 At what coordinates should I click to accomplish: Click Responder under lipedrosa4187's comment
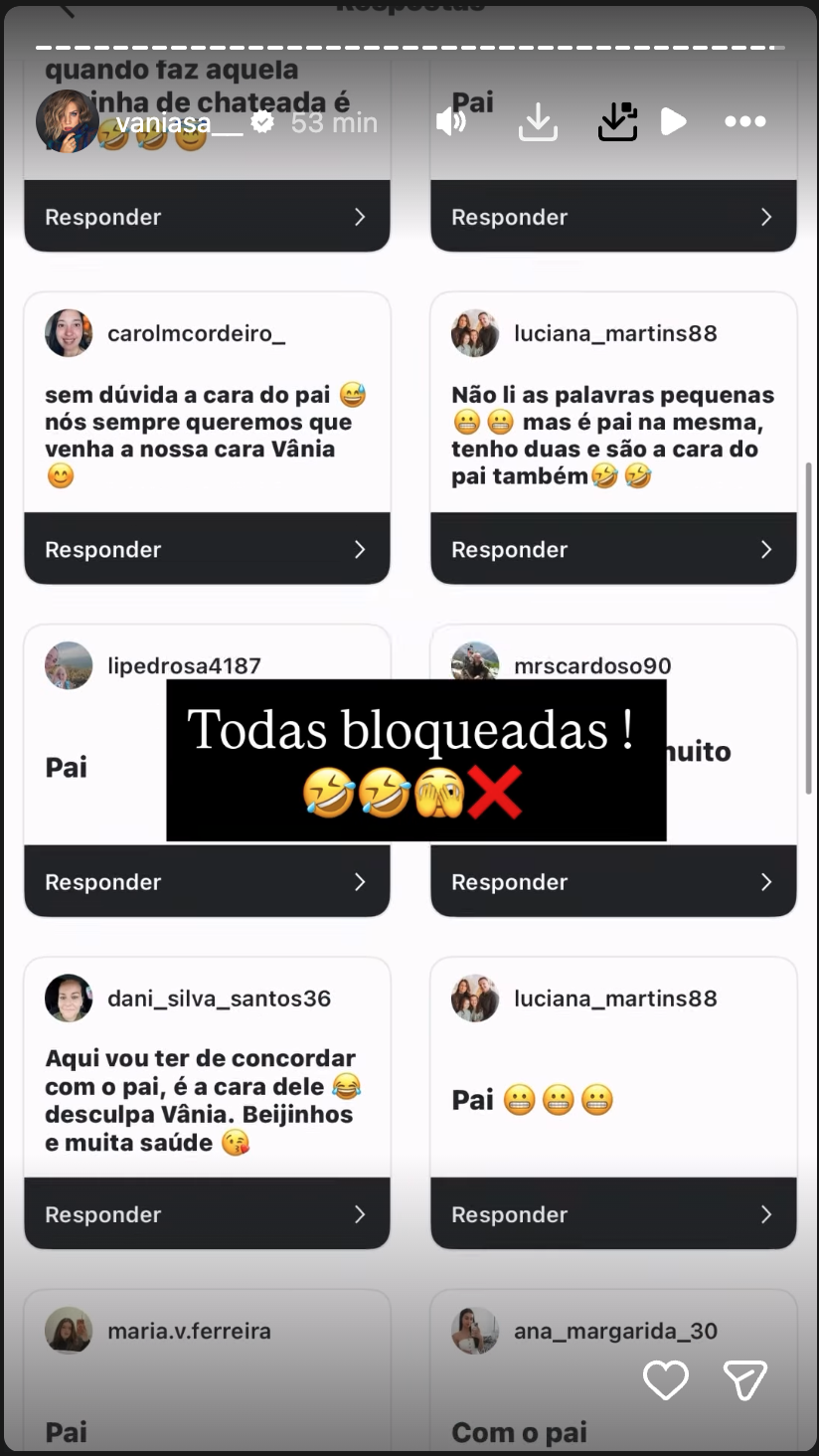point(102,882)
